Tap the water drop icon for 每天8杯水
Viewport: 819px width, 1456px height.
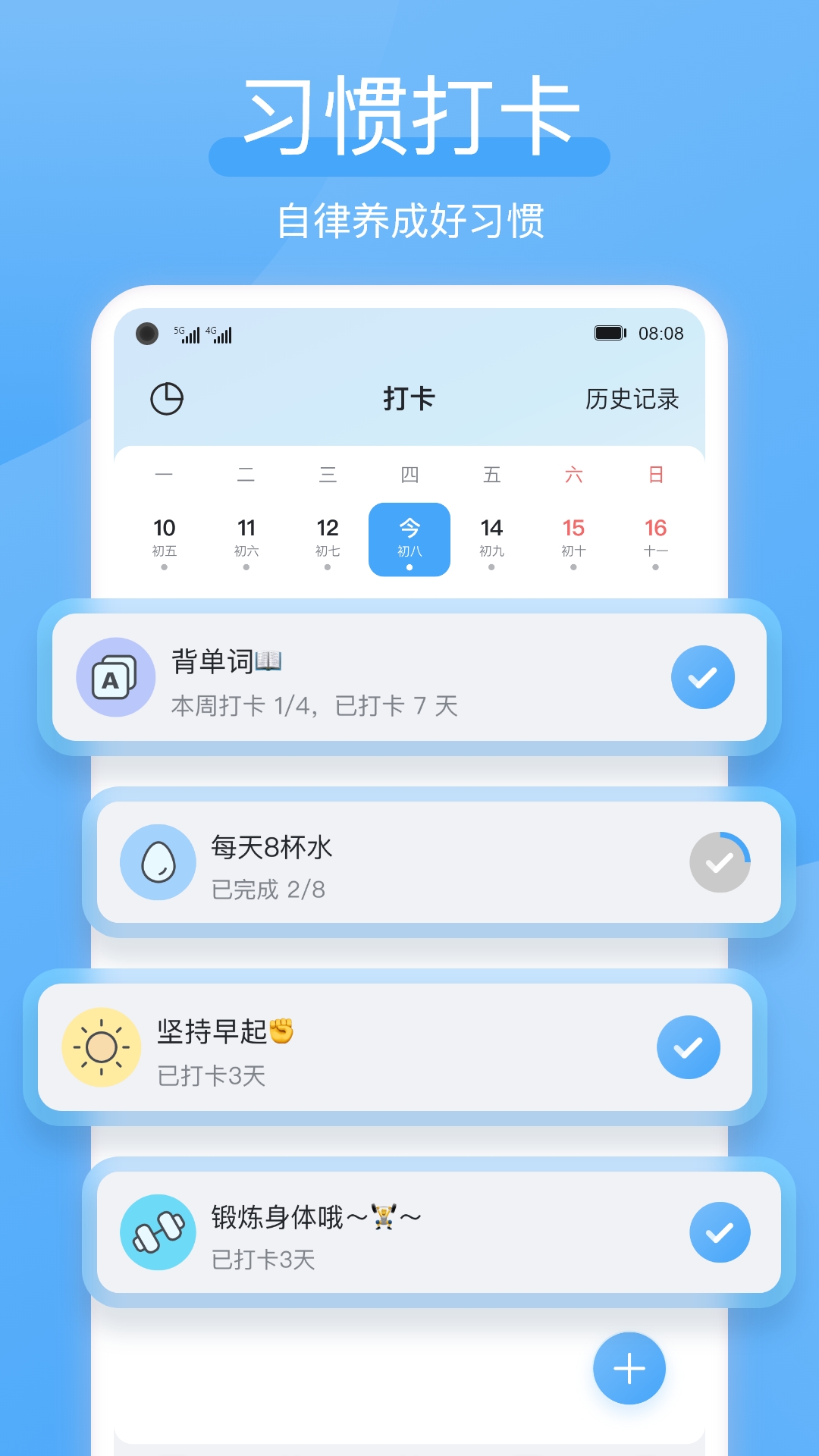157,862
